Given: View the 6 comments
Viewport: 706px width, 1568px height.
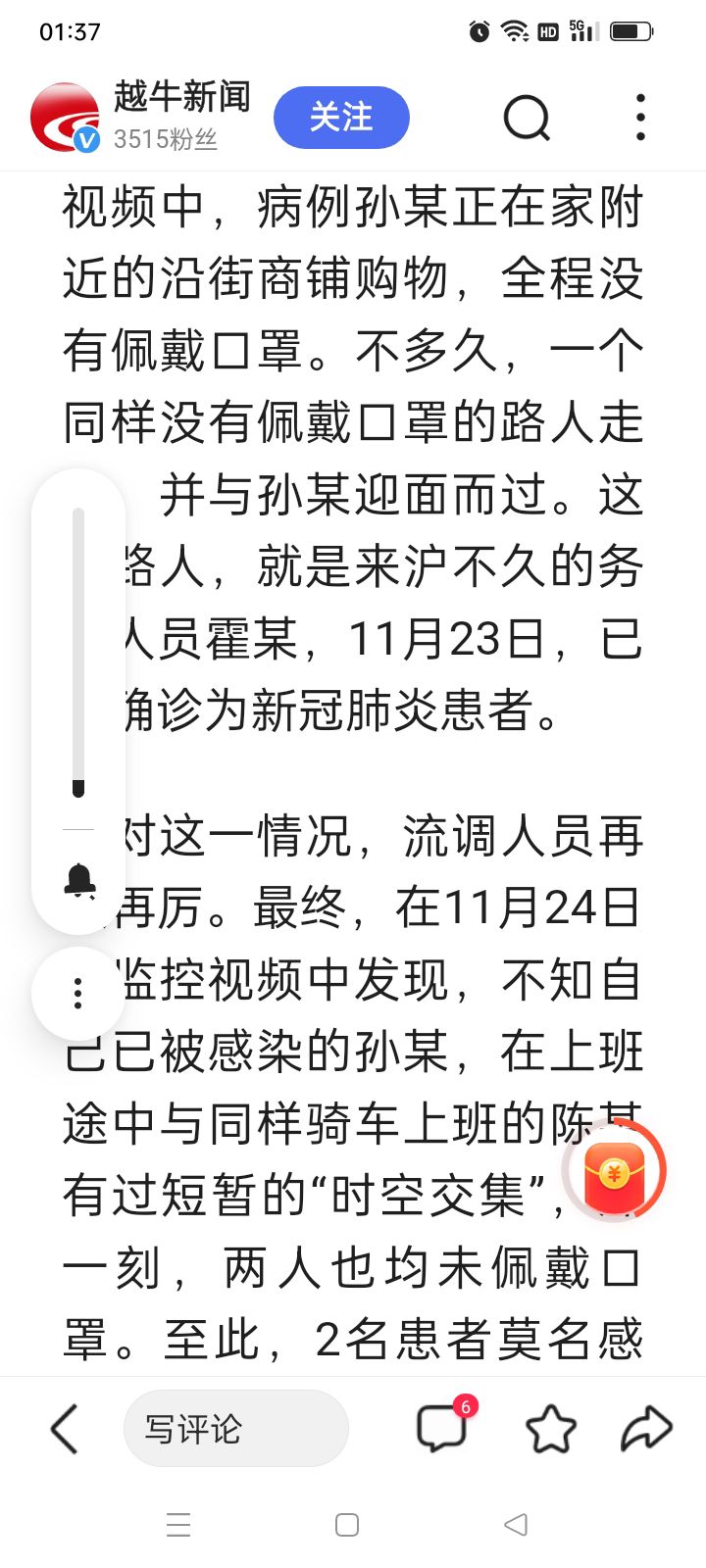Looking at the screenshot, I should point(442,1428).
